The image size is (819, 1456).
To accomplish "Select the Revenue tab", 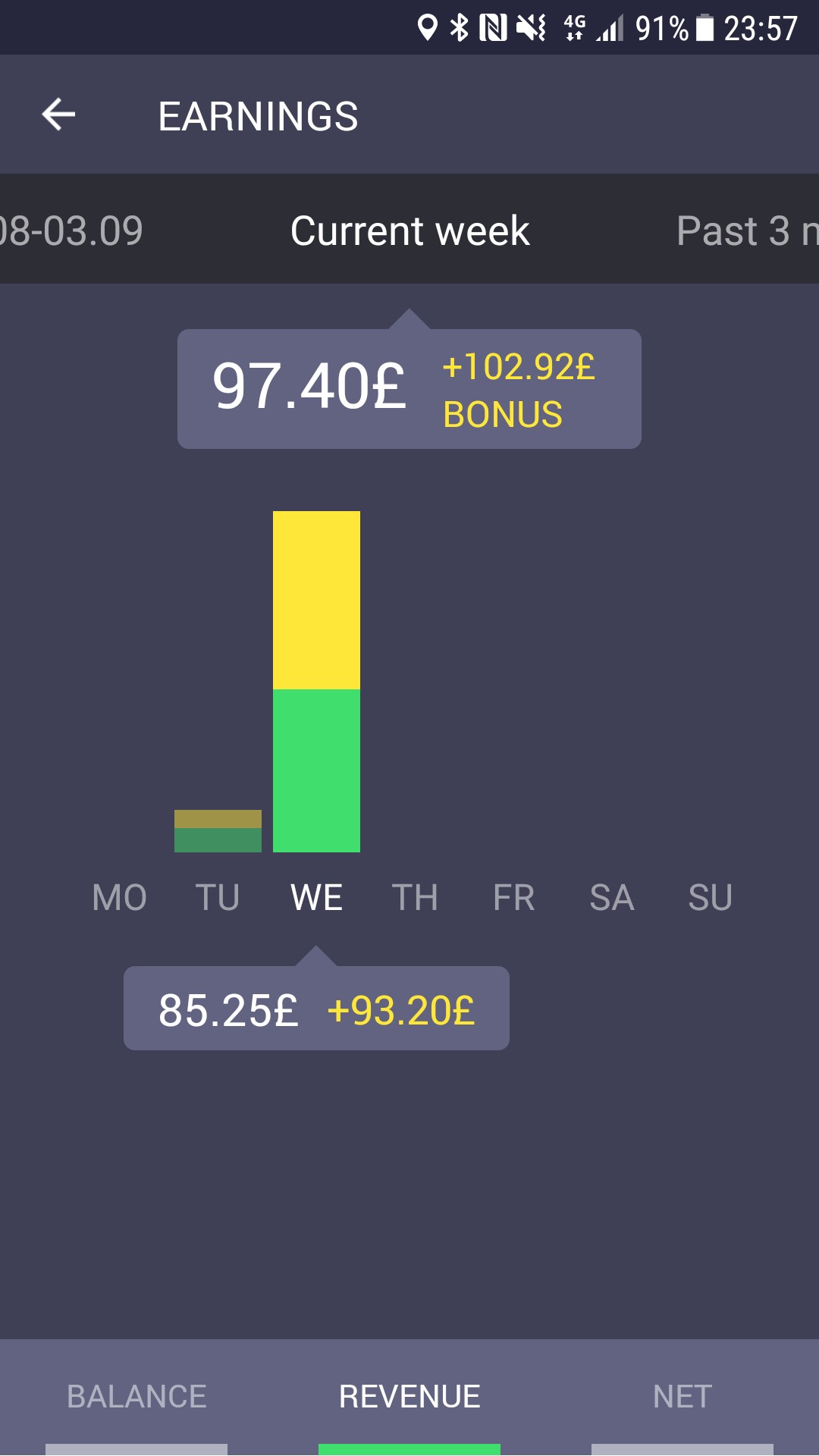I will pos(409,1396).
